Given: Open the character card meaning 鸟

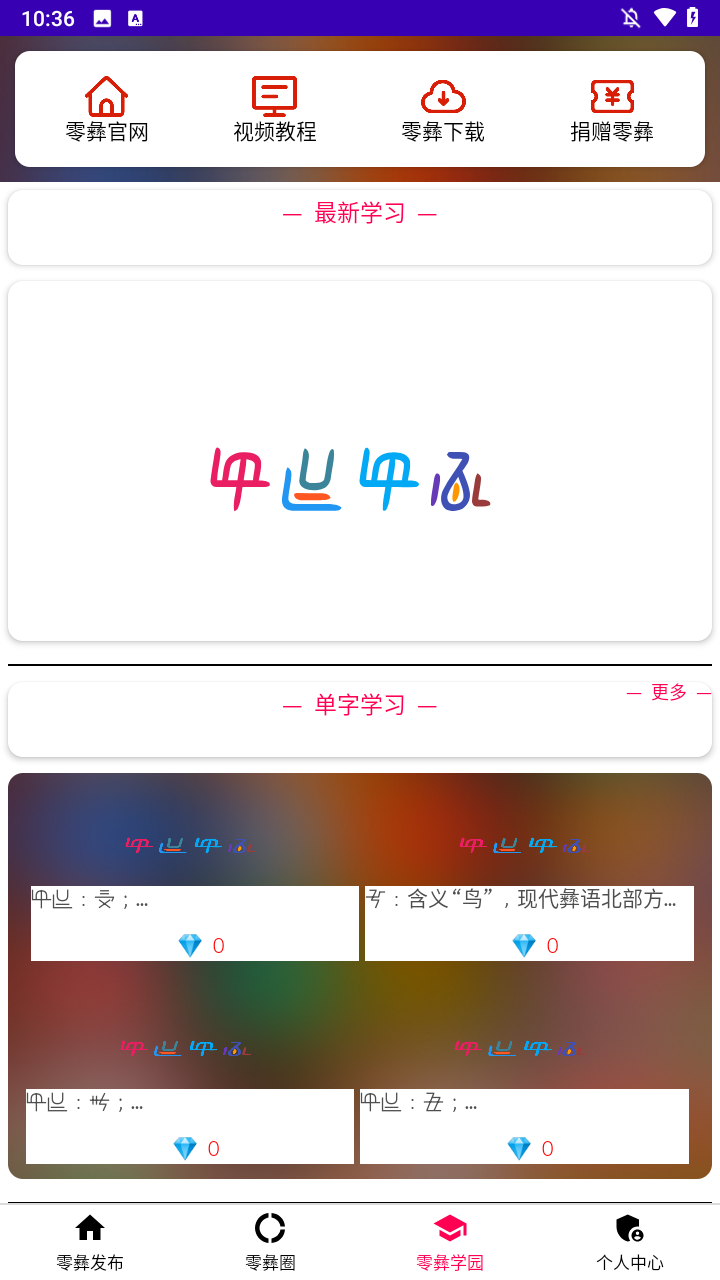Looking at the screenshot, I should pos(529,900).
